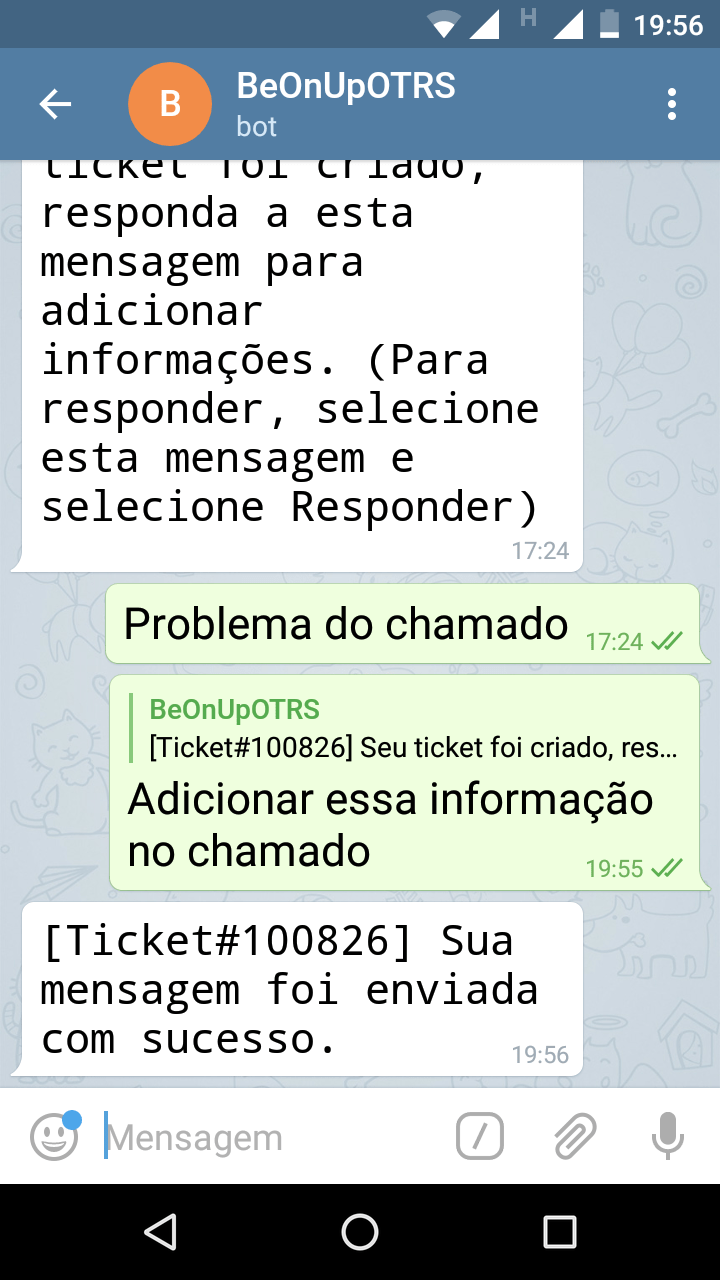
Task: Open the recent apps overview
Action: 559,1232
